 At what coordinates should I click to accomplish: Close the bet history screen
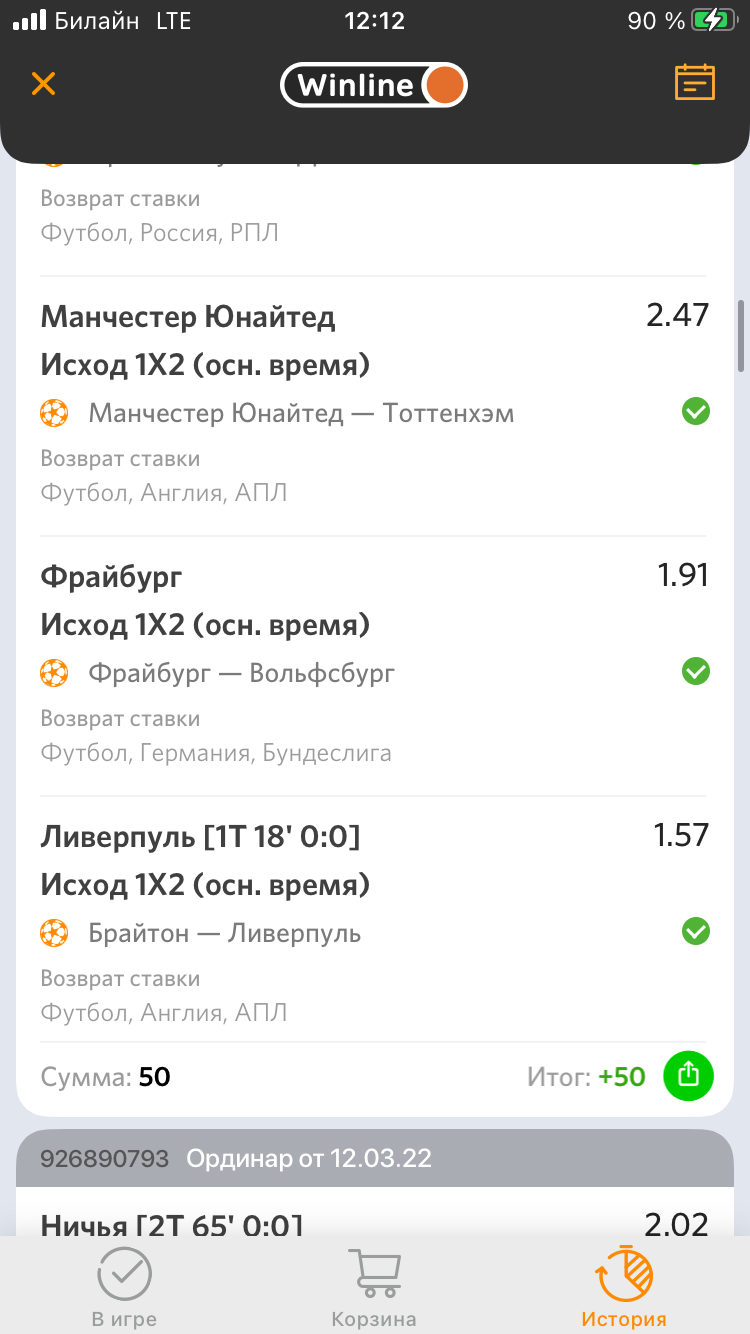point(43,83)
